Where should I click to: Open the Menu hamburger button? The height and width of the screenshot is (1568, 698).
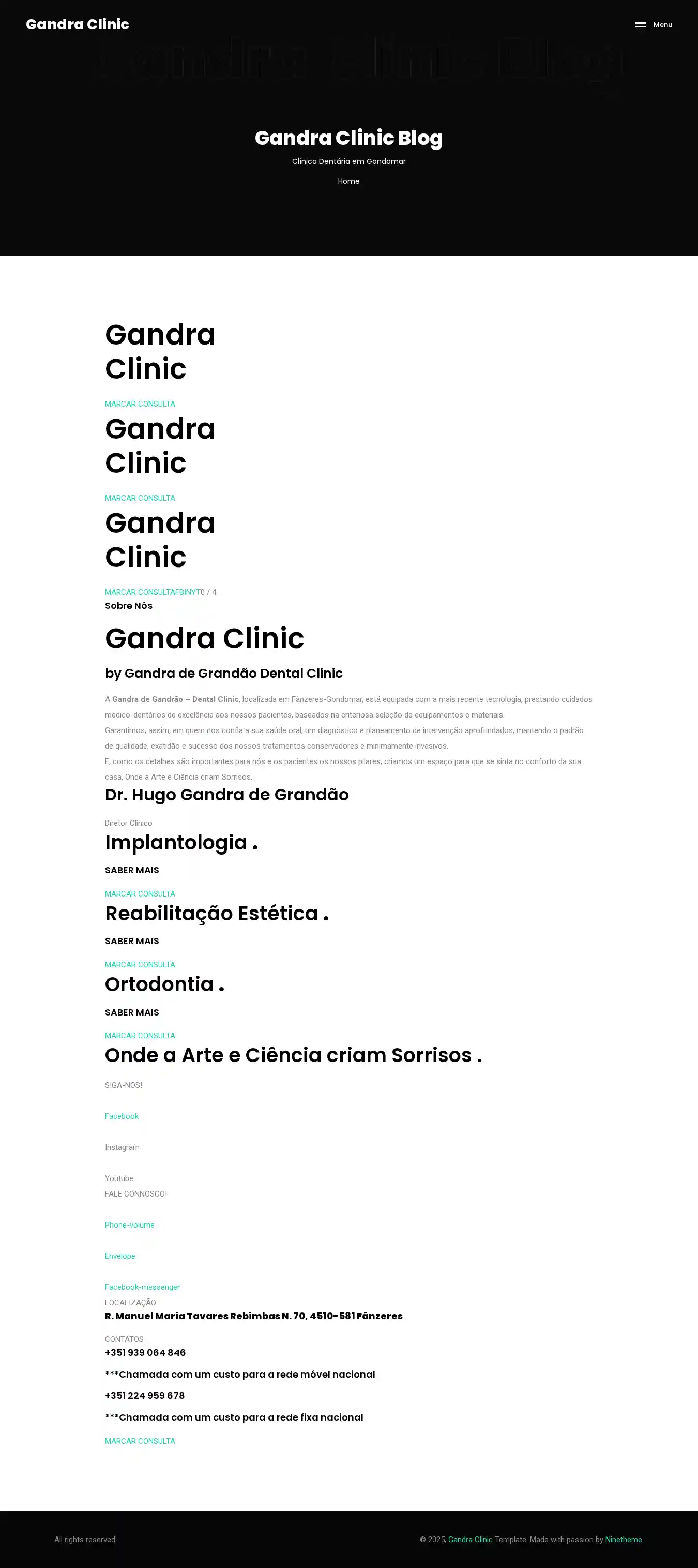pos(653,25)
